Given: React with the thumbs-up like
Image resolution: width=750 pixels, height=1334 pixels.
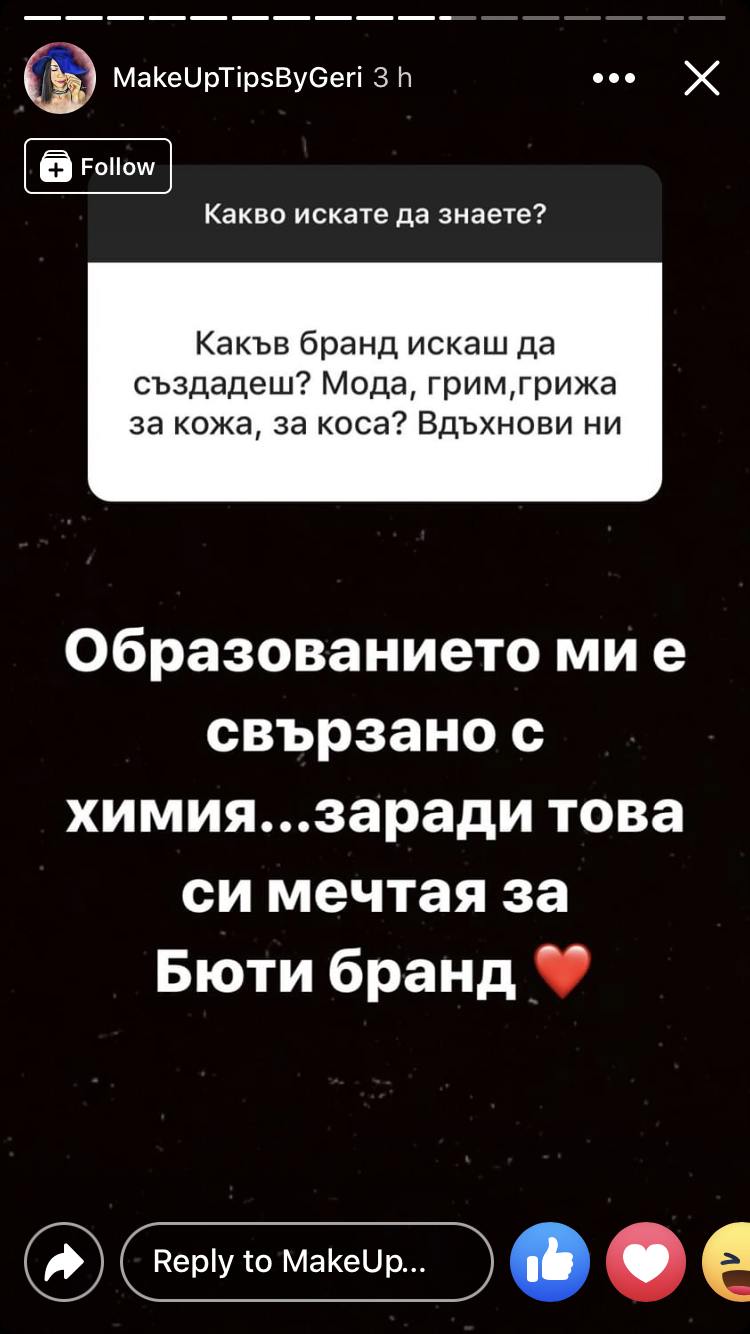Looking at the screenshot, I should [550, 1262].
